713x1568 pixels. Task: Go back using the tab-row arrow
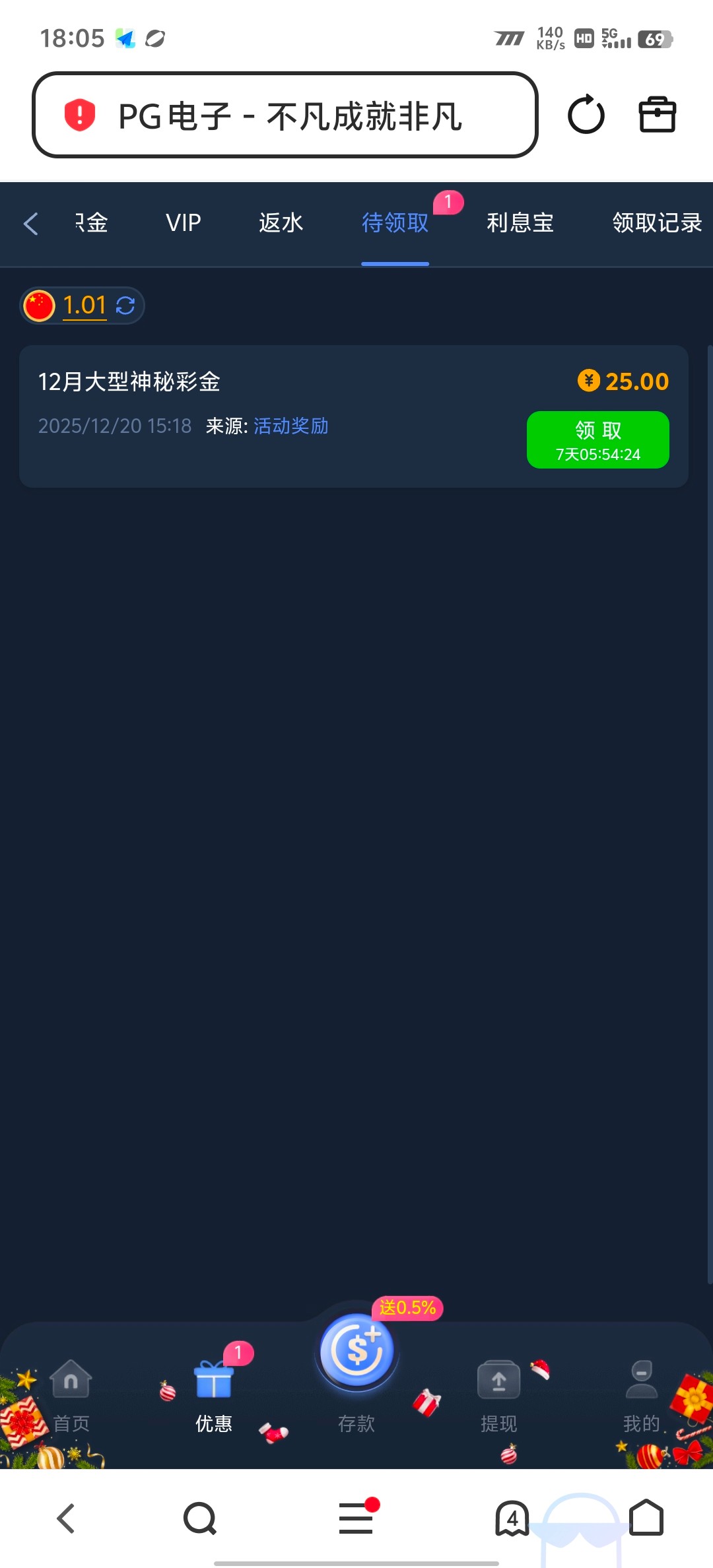pyautogui.click(x=31, y=223)
